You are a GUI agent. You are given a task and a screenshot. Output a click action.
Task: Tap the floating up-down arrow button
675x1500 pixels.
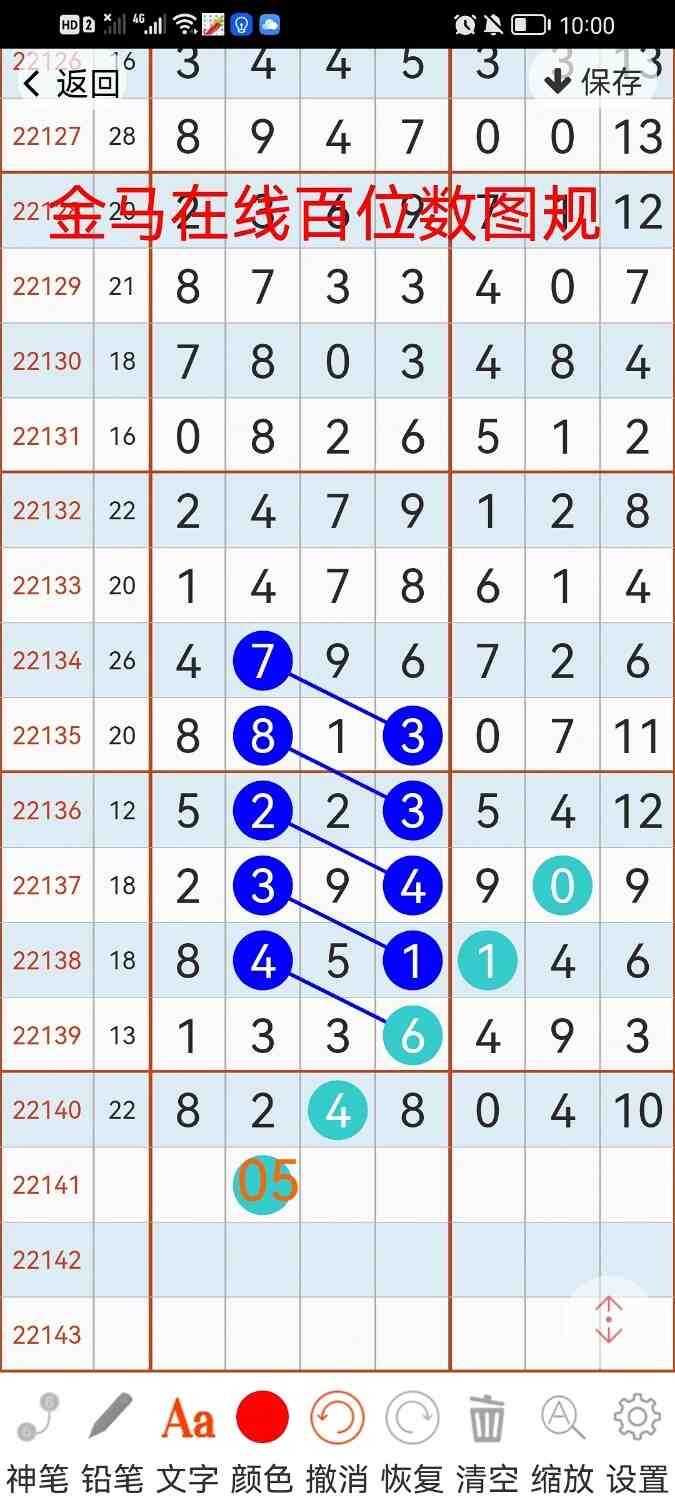608,1320
